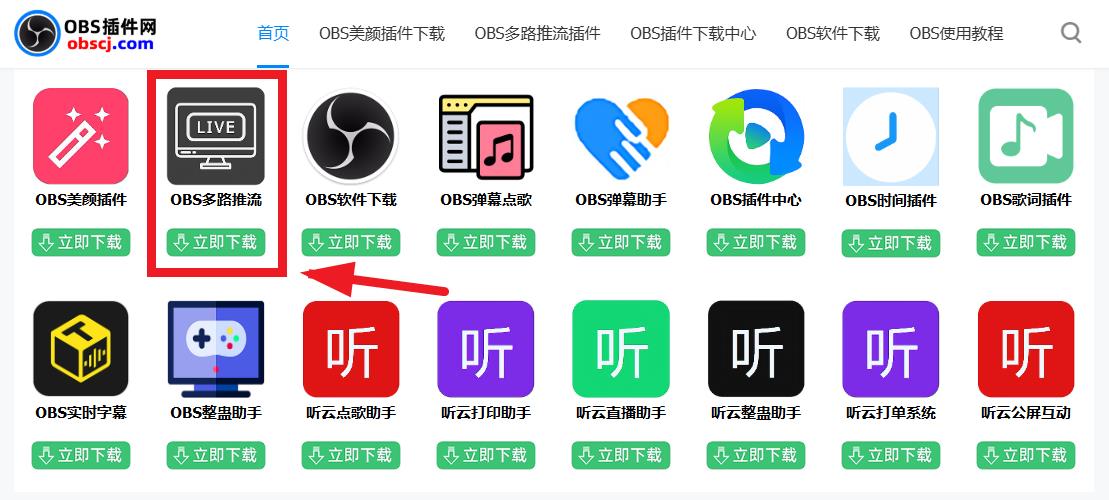This screenshot has width=1109, height=500.
Task: Open the OBS整蛊助手 gamepad tile
Action: click(216, 348)
